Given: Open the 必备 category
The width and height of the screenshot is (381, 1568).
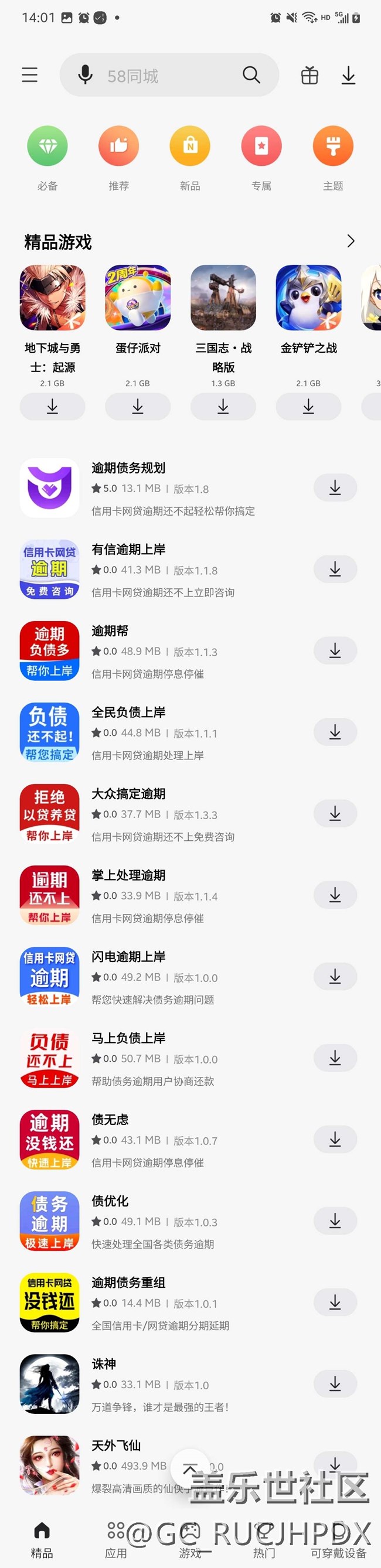Looking at the screenshot, I should pyautogui.click(x=47, y=146).
